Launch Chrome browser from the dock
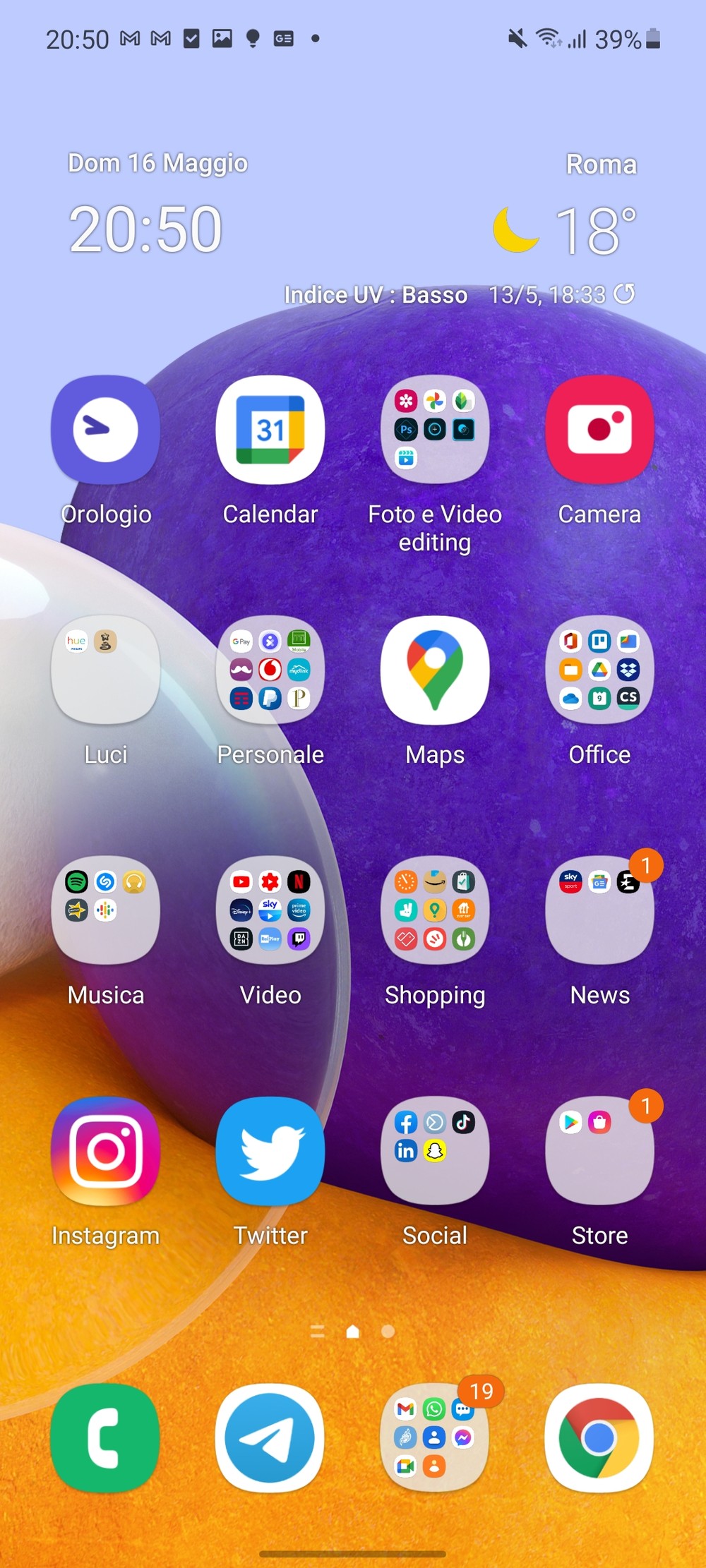 point(599,1437)
